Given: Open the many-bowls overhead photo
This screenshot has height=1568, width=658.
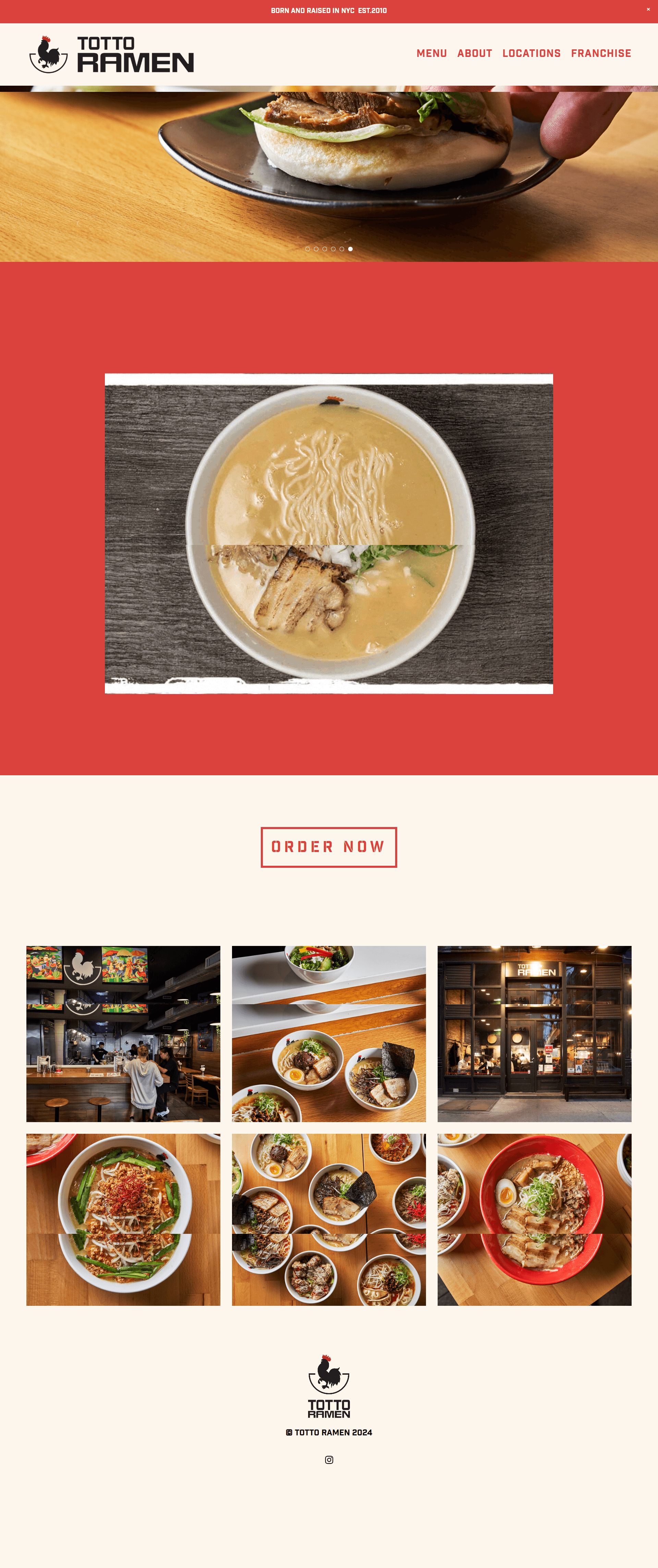Looking at the screenshot, I should coord(329,1219).
